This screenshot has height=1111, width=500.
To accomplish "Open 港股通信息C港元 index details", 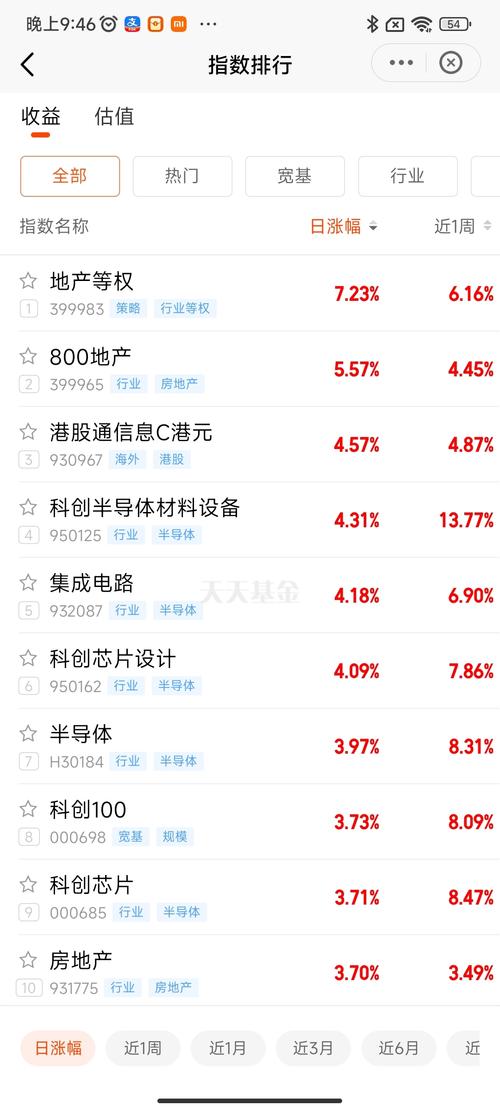I will pos(250,445).
